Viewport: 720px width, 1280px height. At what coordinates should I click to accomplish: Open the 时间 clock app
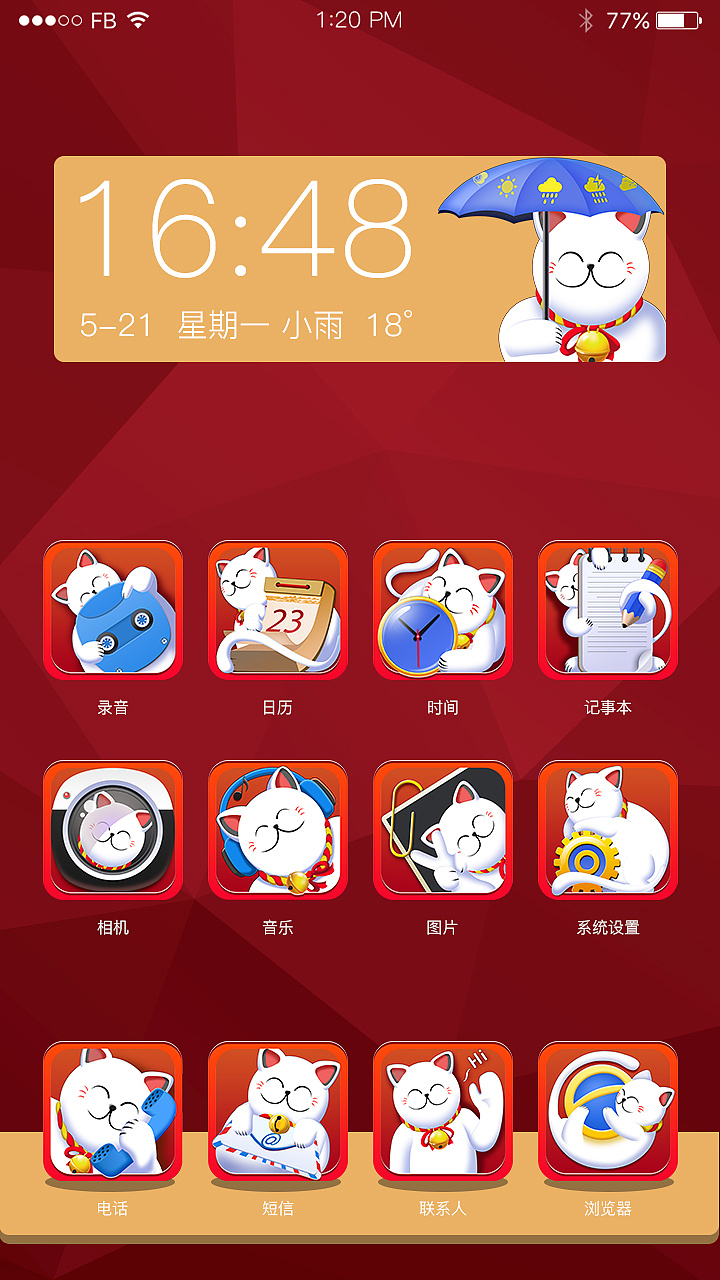443,611
